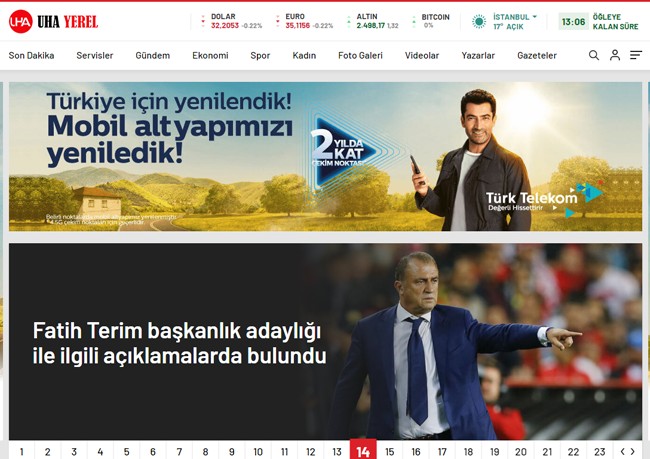The width and height of the screenshot is (650, 459).
Task: Open Yazarlar page
Action: (x=478, y=55)
